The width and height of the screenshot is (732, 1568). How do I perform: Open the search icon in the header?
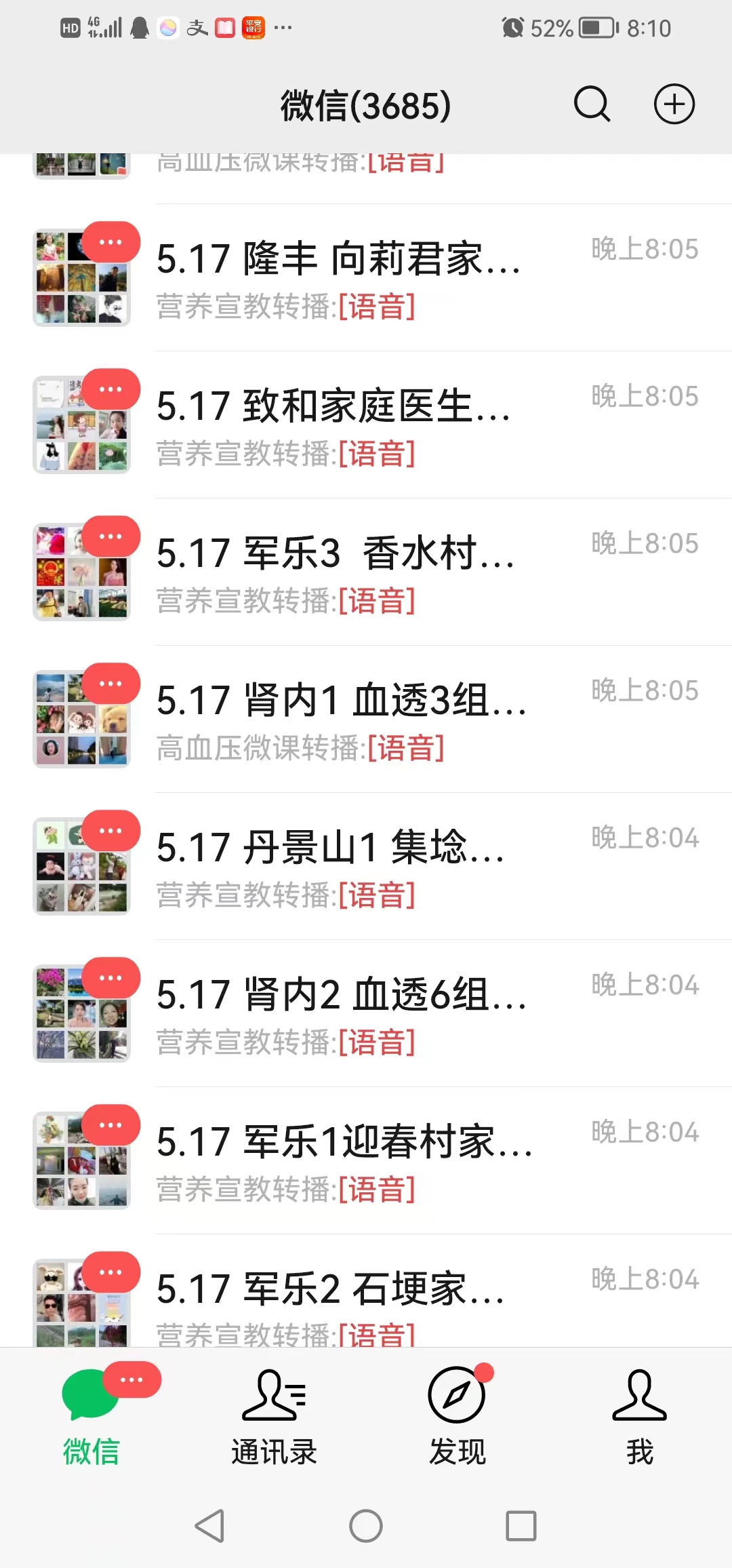[x=592, y=104]
